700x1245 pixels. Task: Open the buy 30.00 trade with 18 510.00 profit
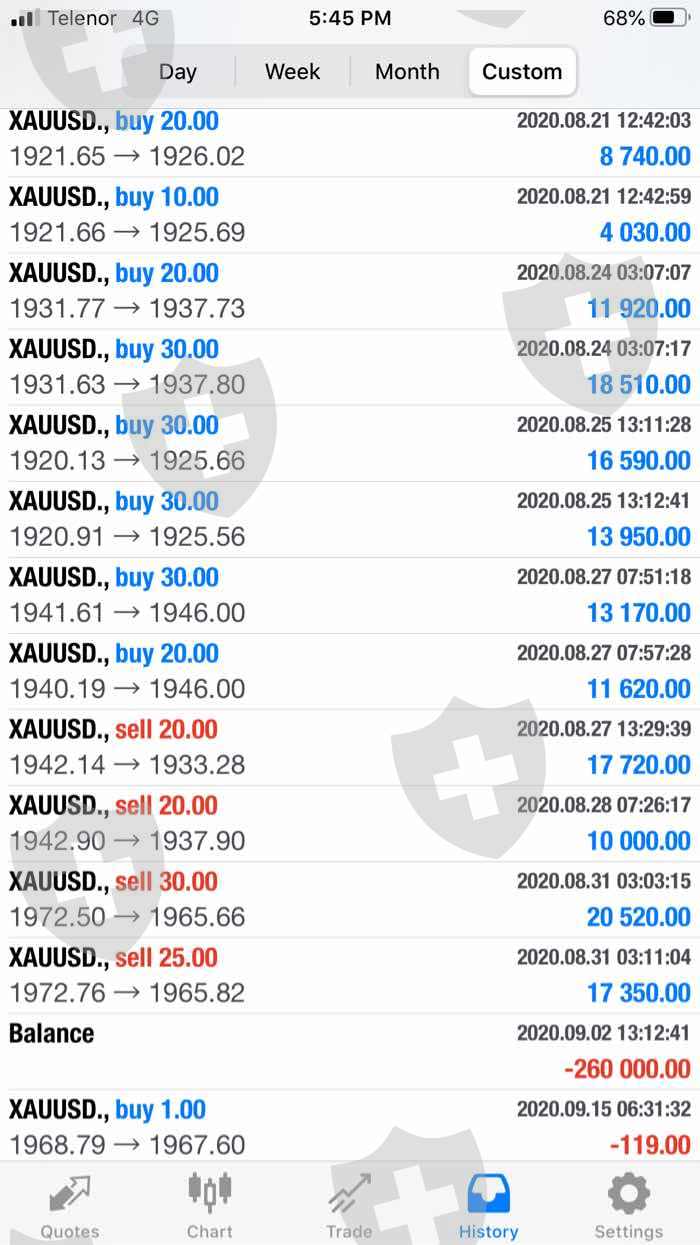350,367
